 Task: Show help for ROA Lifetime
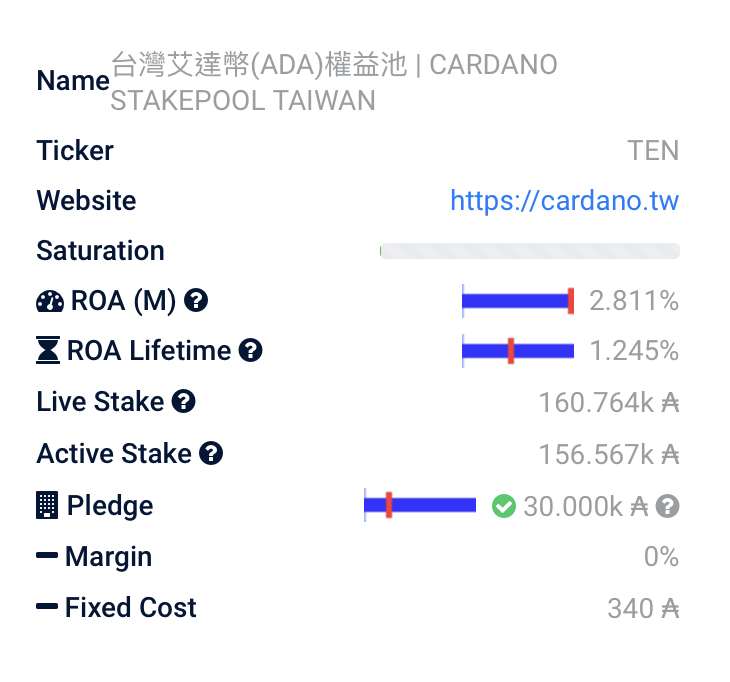pos(251,351)
